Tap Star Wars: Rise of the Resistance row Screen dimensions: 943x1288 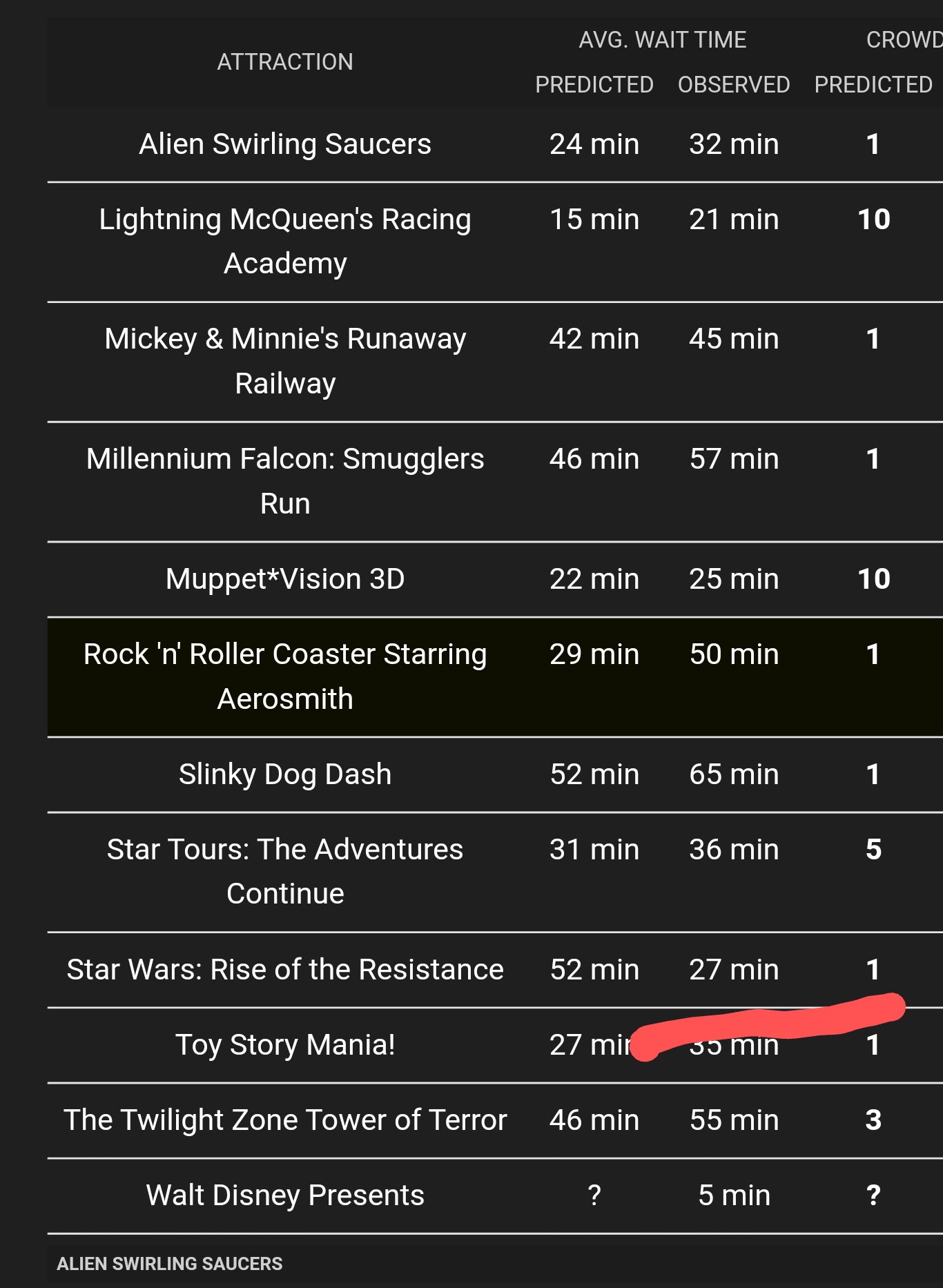click(x=284, y=969)
